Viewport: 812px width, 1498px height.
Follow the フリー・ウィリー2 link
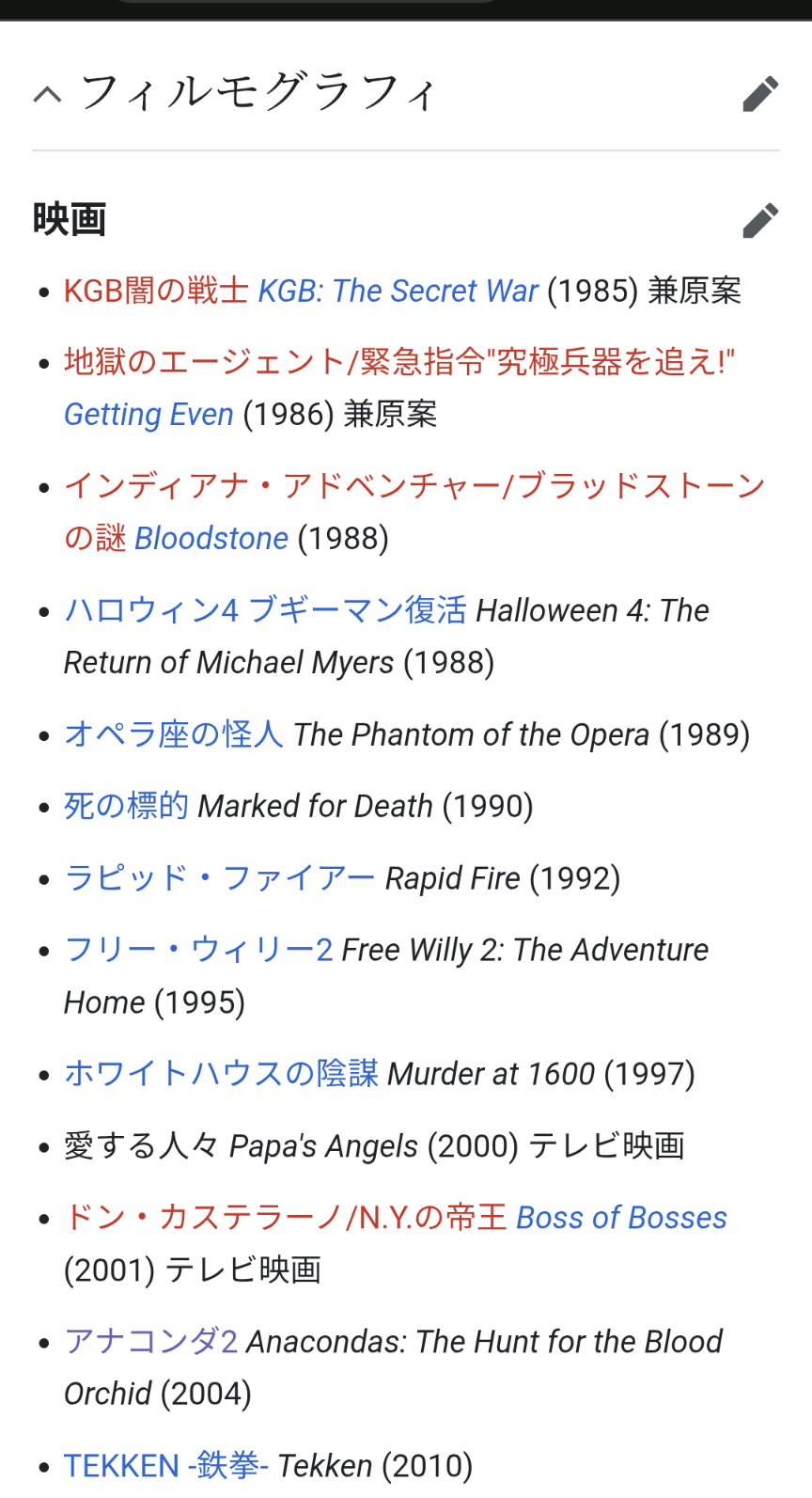(x=198, y=949)
